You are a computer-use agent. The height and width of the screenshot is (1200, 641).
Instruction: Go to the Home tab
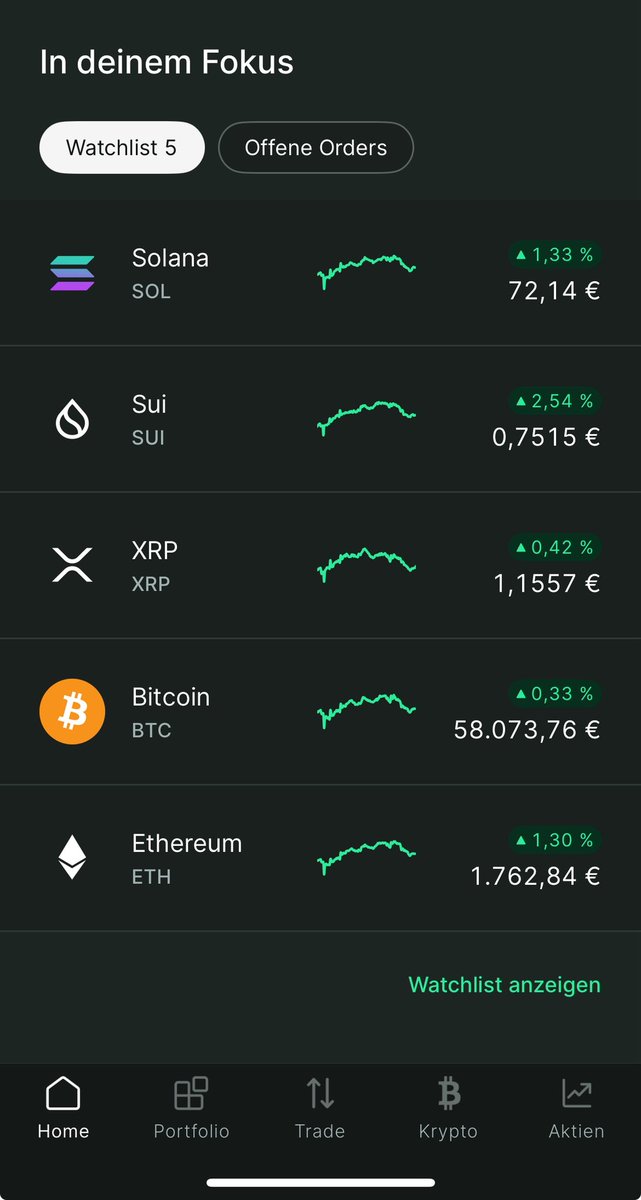63,1108
